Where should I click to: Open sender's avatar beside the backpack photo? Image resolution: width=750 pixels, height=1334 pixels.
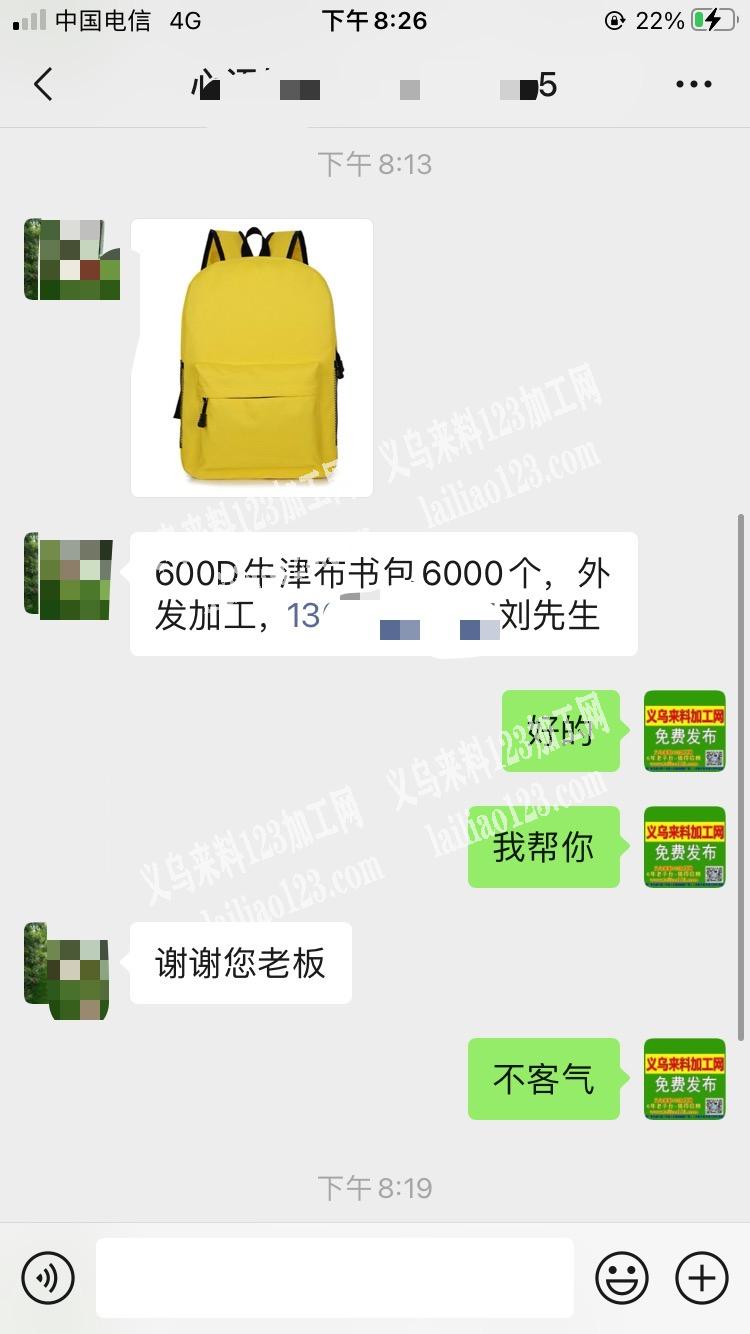(x=72, y=260)
